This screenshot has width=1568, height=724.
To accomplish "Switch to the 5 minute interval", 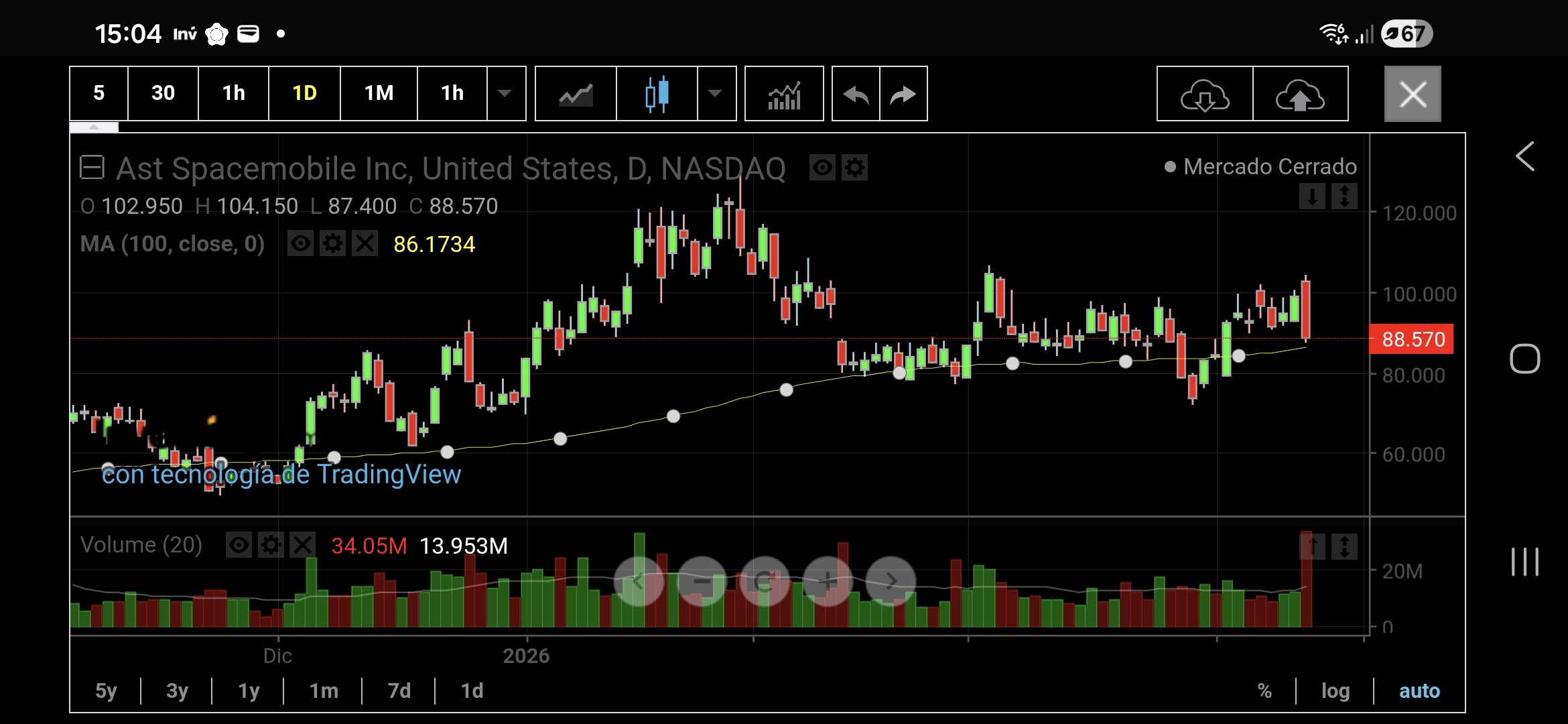I will click(99, 93).
